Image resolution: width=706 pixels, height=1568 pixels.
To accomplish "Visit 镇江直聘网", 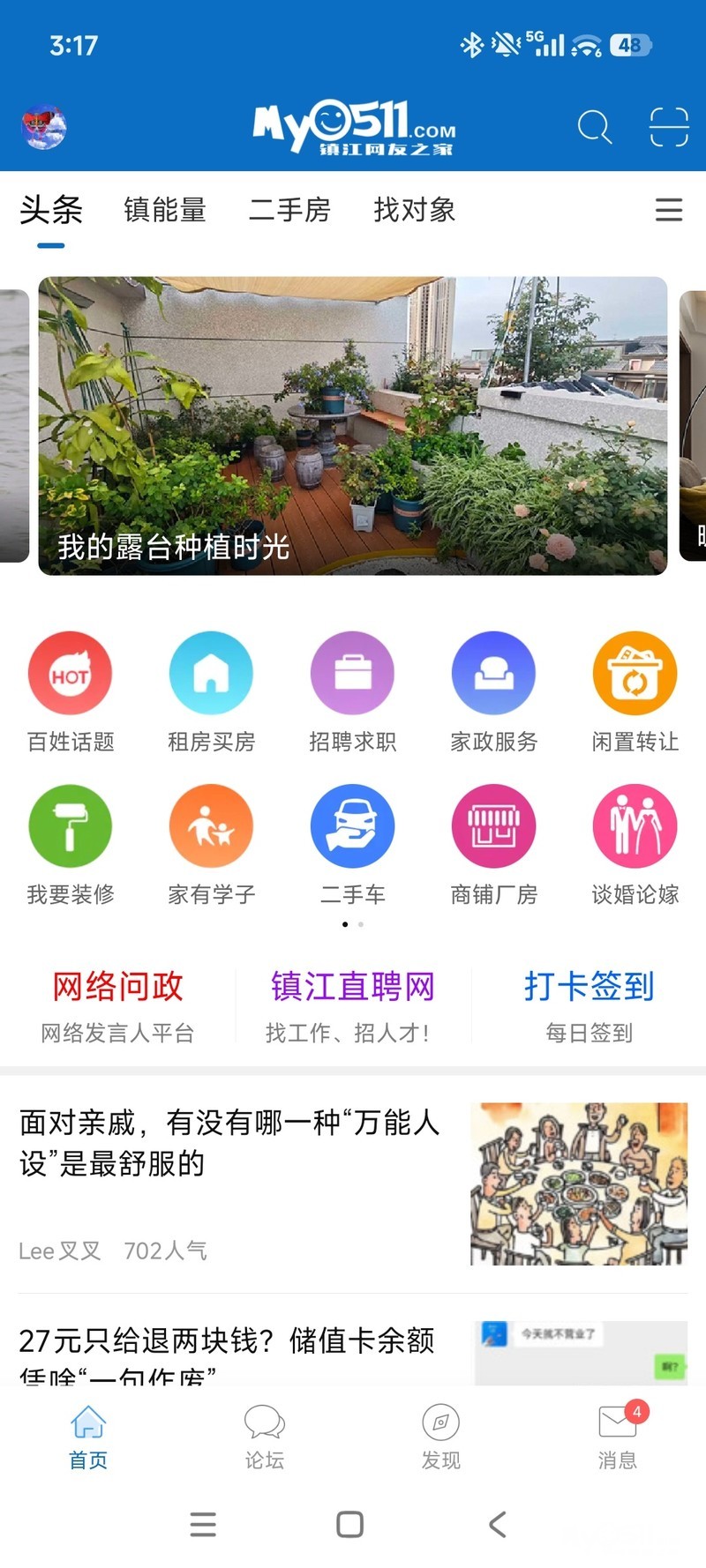I will [352, 1005].
